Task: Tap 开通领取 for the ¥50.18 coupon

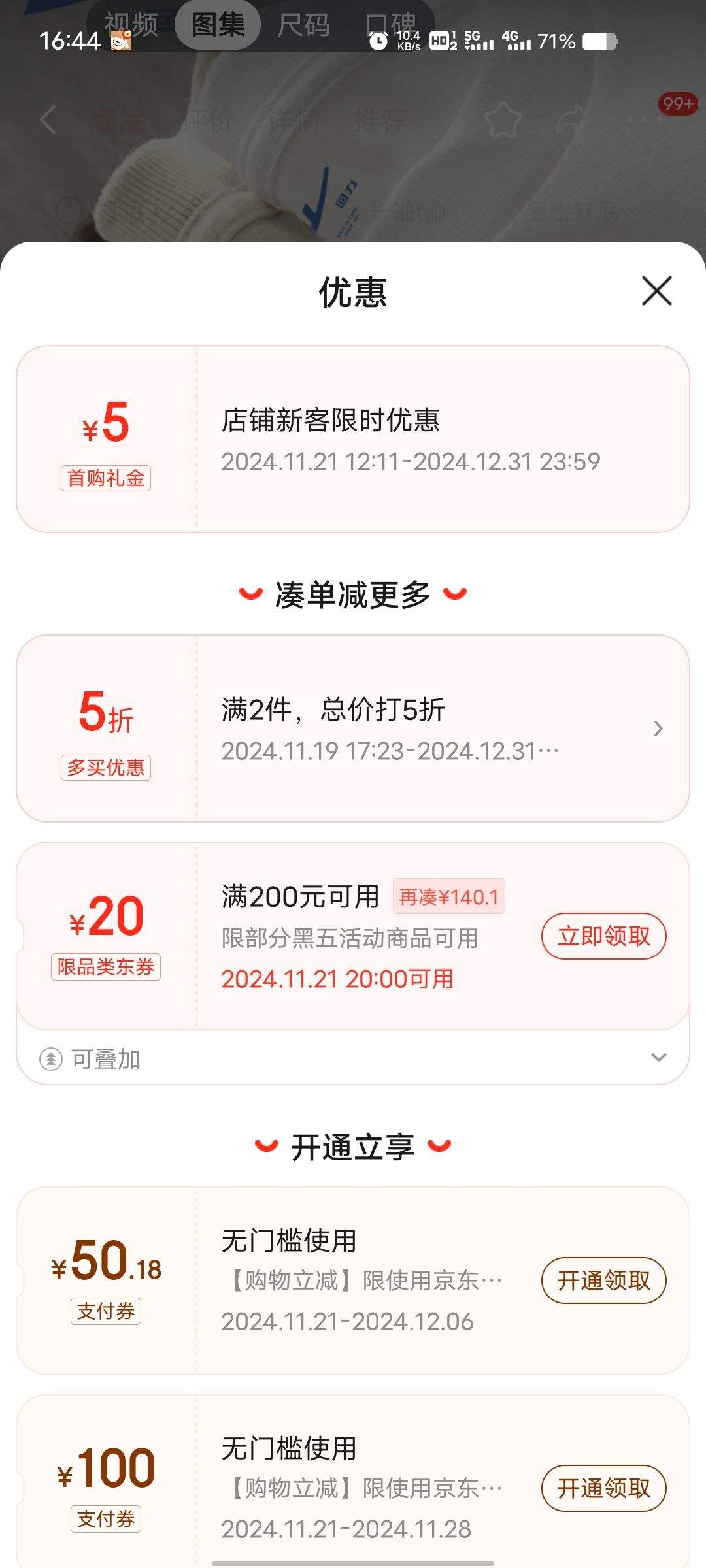Action: point(603,1281)
